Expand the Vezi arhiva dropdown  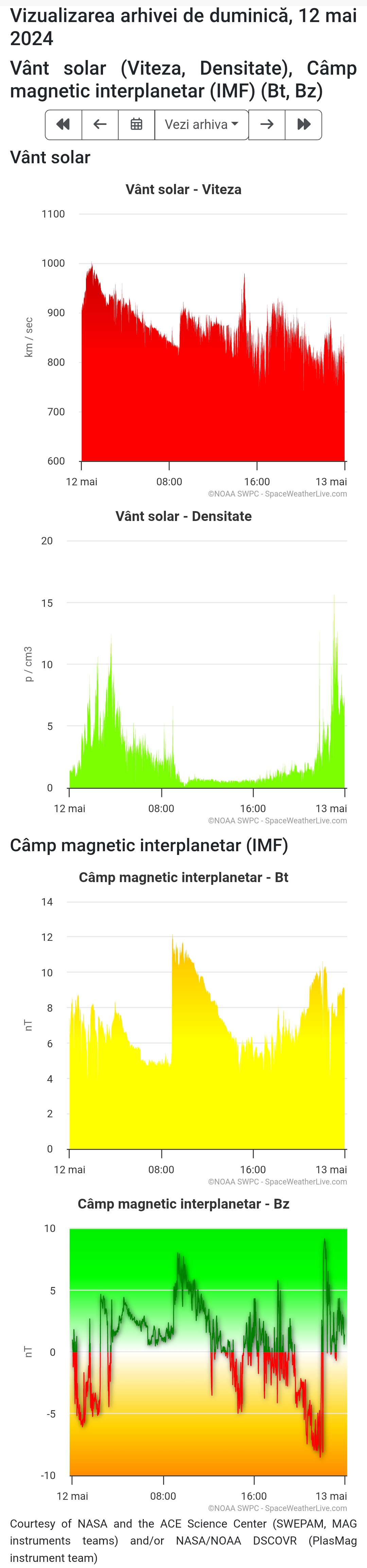(x=201, y=125)
